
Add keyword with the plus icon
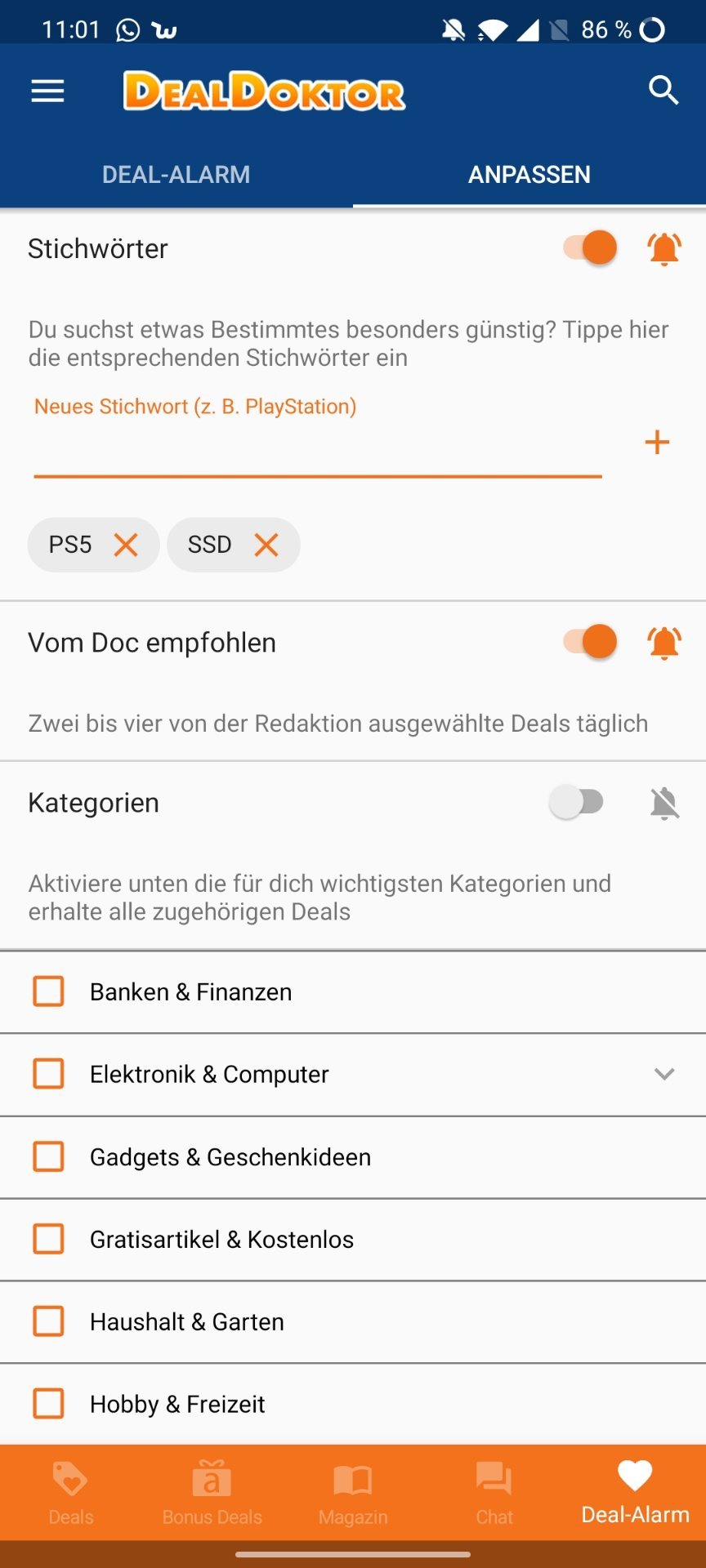click(x=657, y=443)
